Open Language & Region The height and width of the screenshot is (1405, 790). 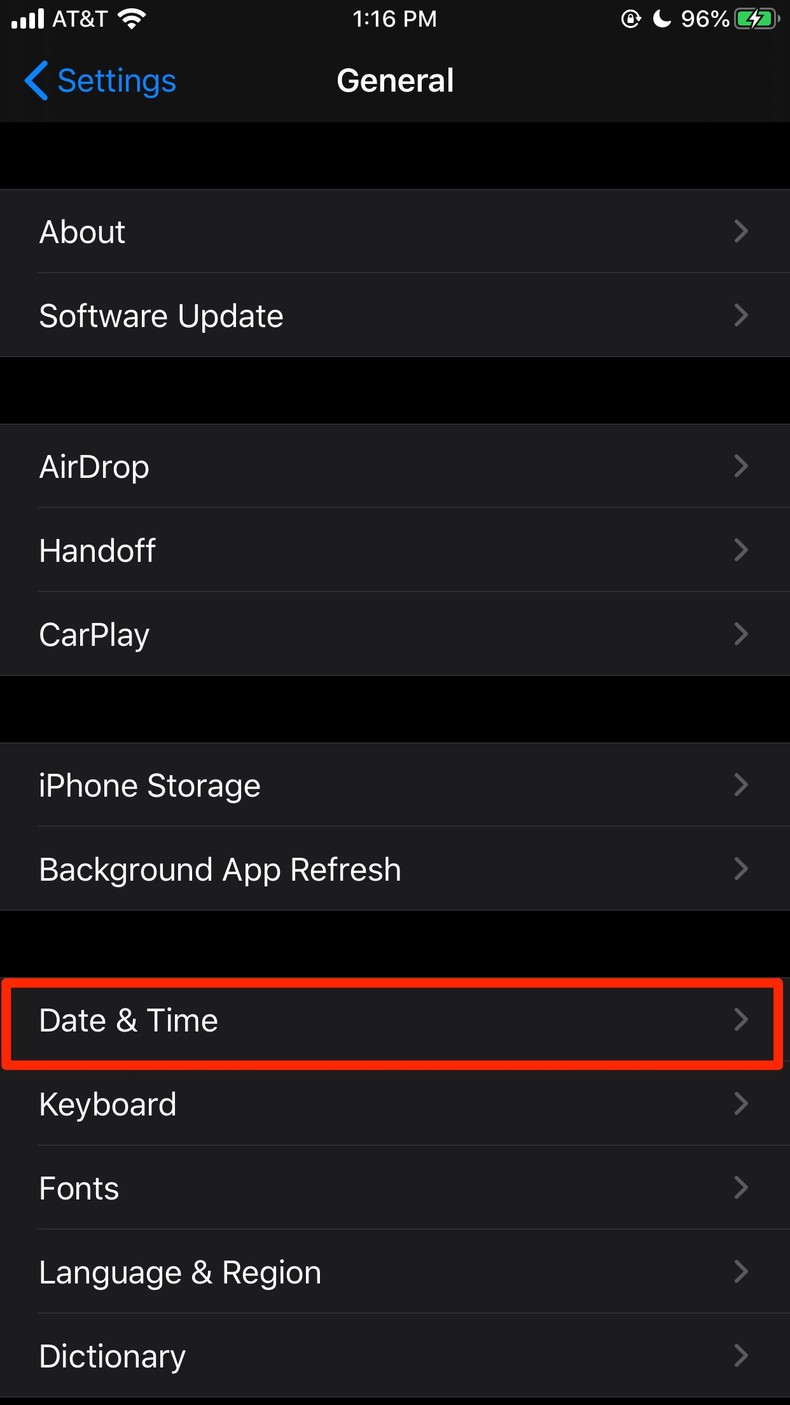(x=394, y=1272)
